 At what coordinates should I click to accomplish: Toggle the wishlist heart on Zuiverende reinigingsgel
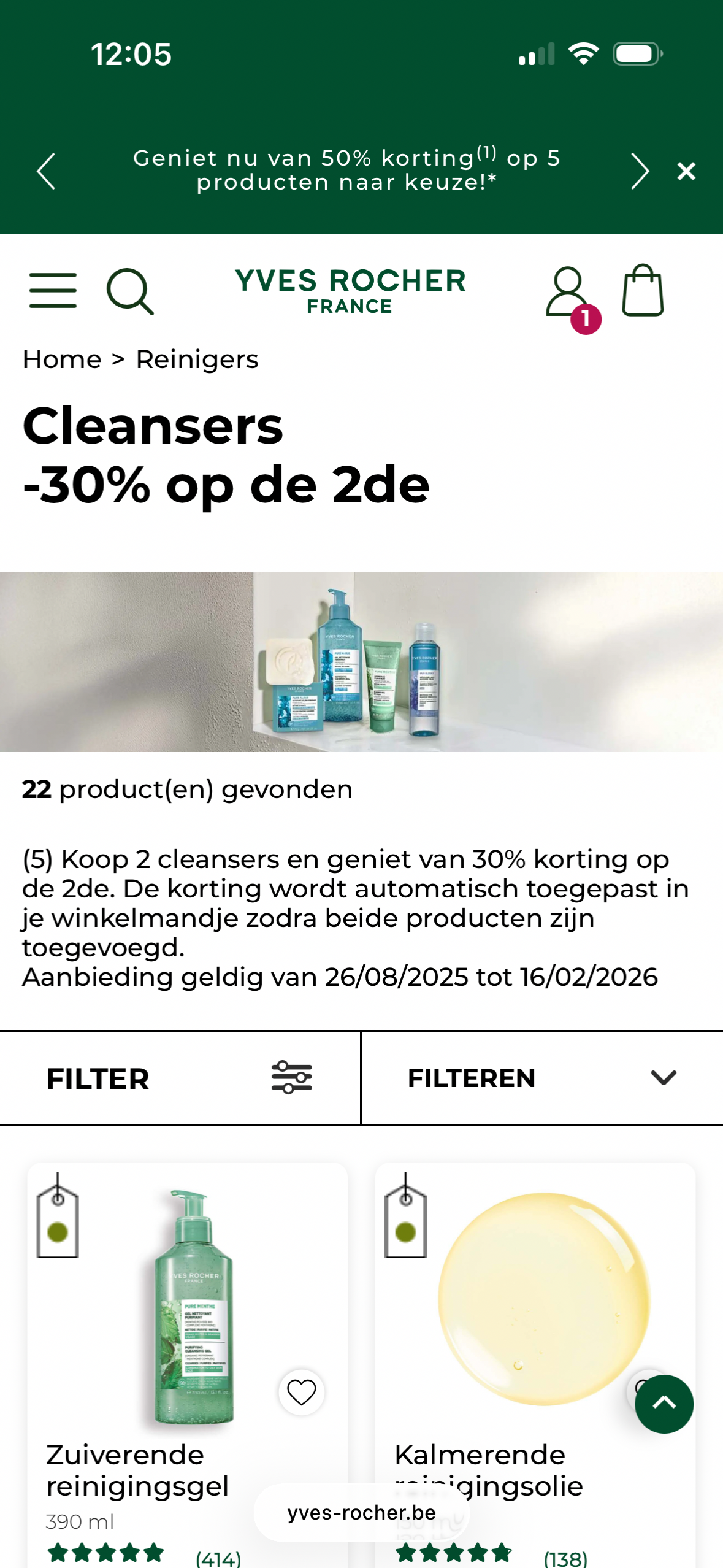300,1393
